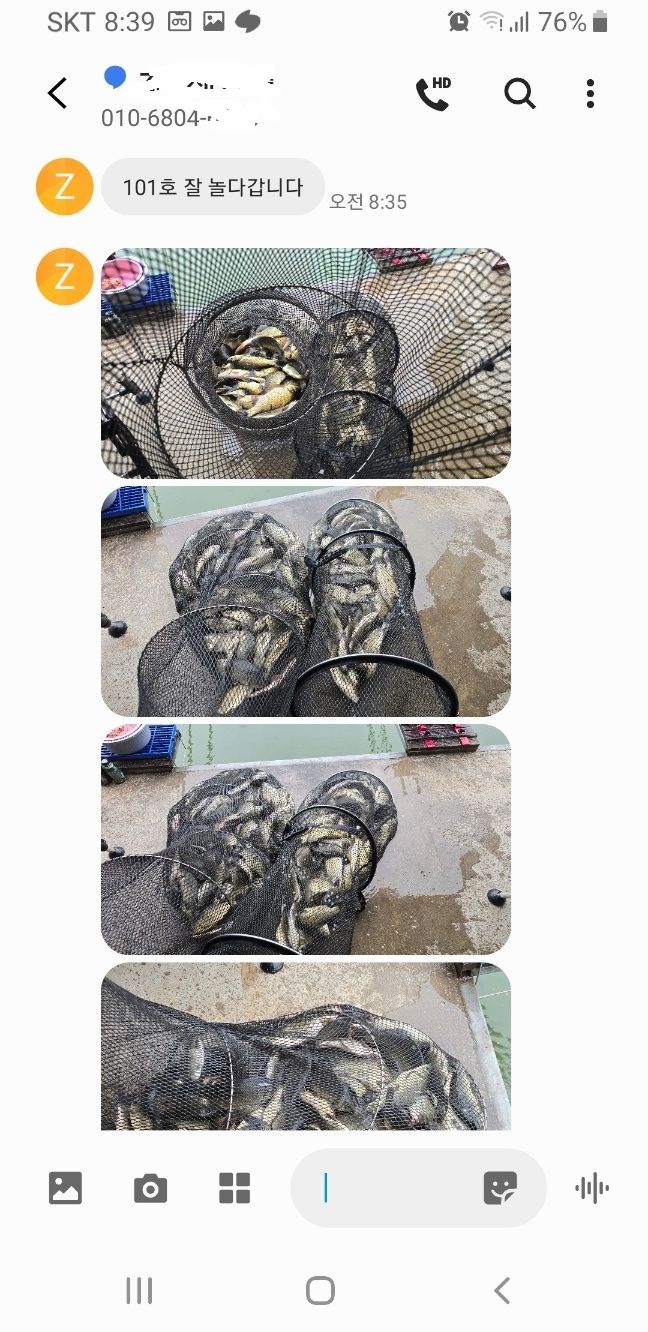Screen dimensions: 648x1332
Task: Open the more attachments grid
Action: [234, 1188]
